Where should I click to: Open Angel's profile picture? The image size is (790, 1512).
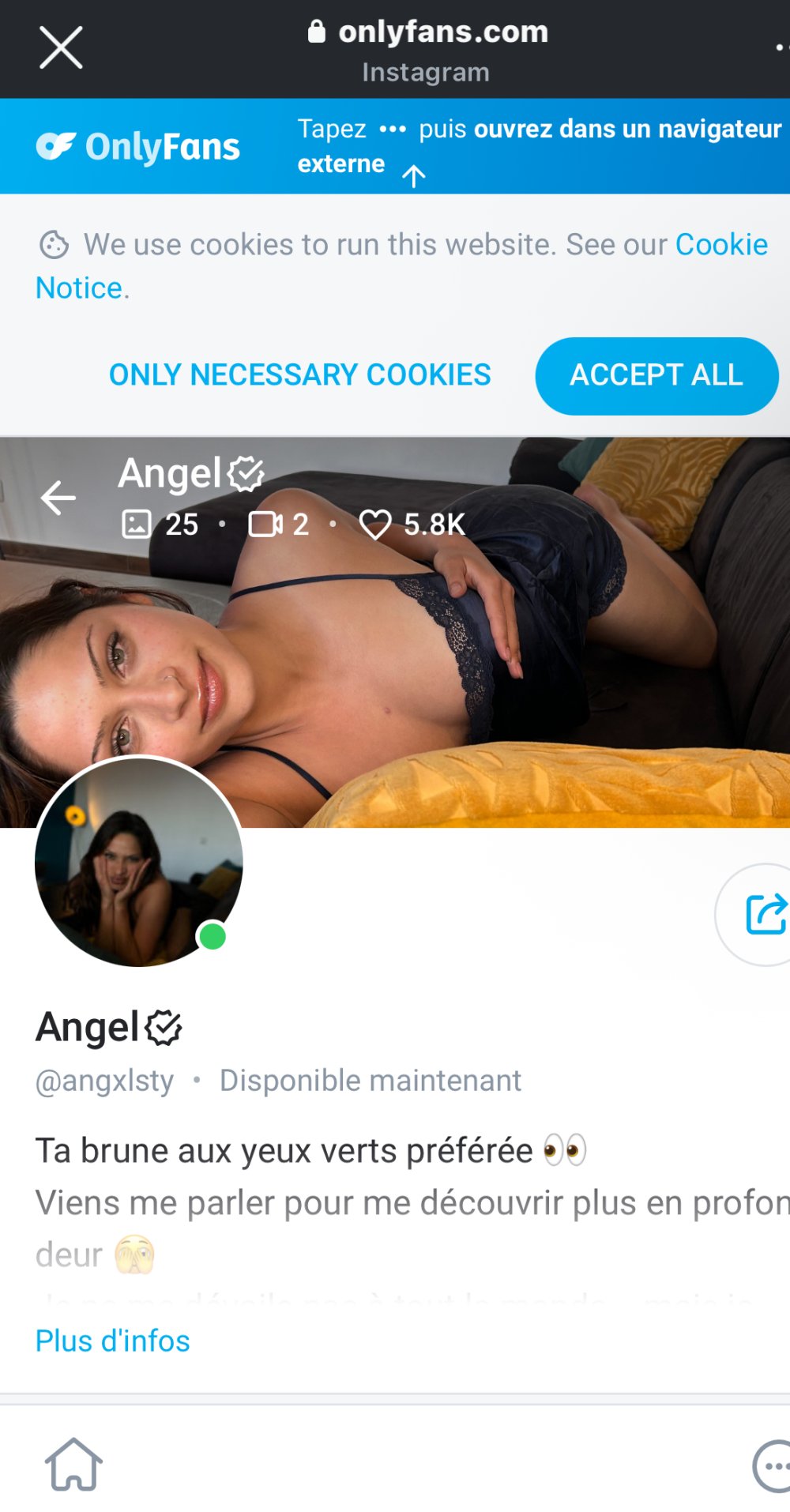138,862
